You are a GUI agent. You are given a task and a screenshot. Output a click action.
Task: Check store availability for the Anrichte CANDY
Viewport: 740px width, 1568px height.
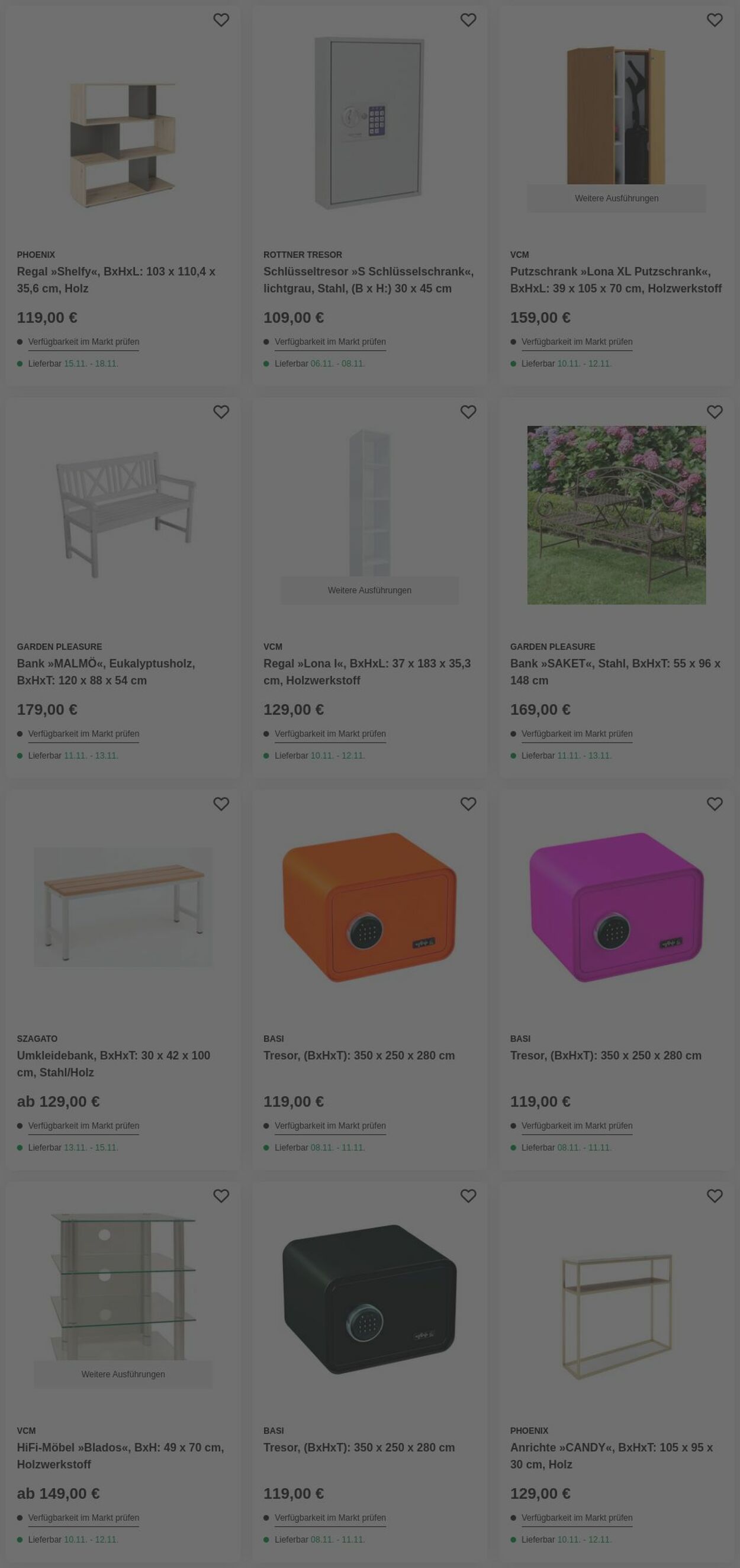pos(576,1518)
